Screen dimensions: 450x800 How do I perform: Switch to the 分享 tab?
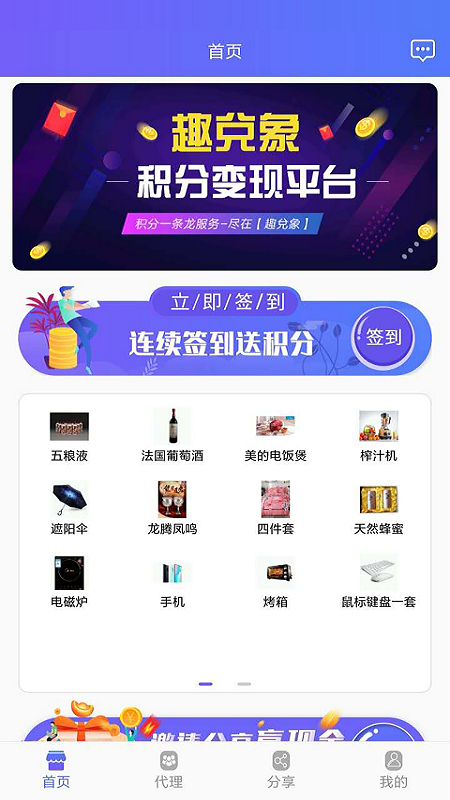tap(281, 770)
